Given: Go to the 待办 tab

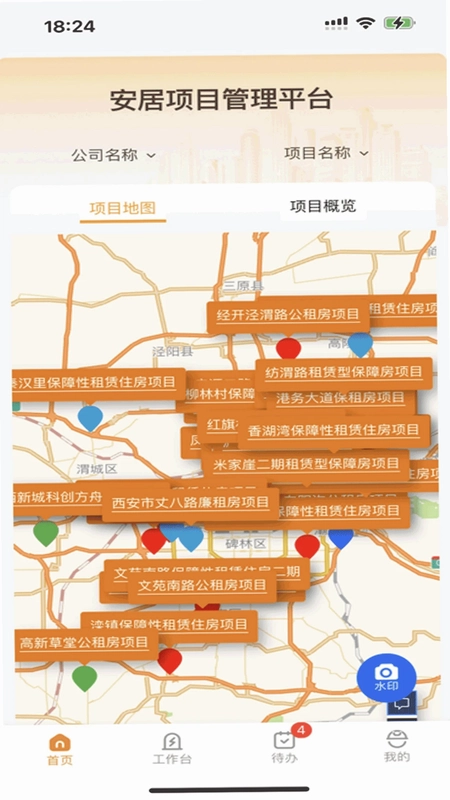Looking at the screenshot, I should (285, 746).
